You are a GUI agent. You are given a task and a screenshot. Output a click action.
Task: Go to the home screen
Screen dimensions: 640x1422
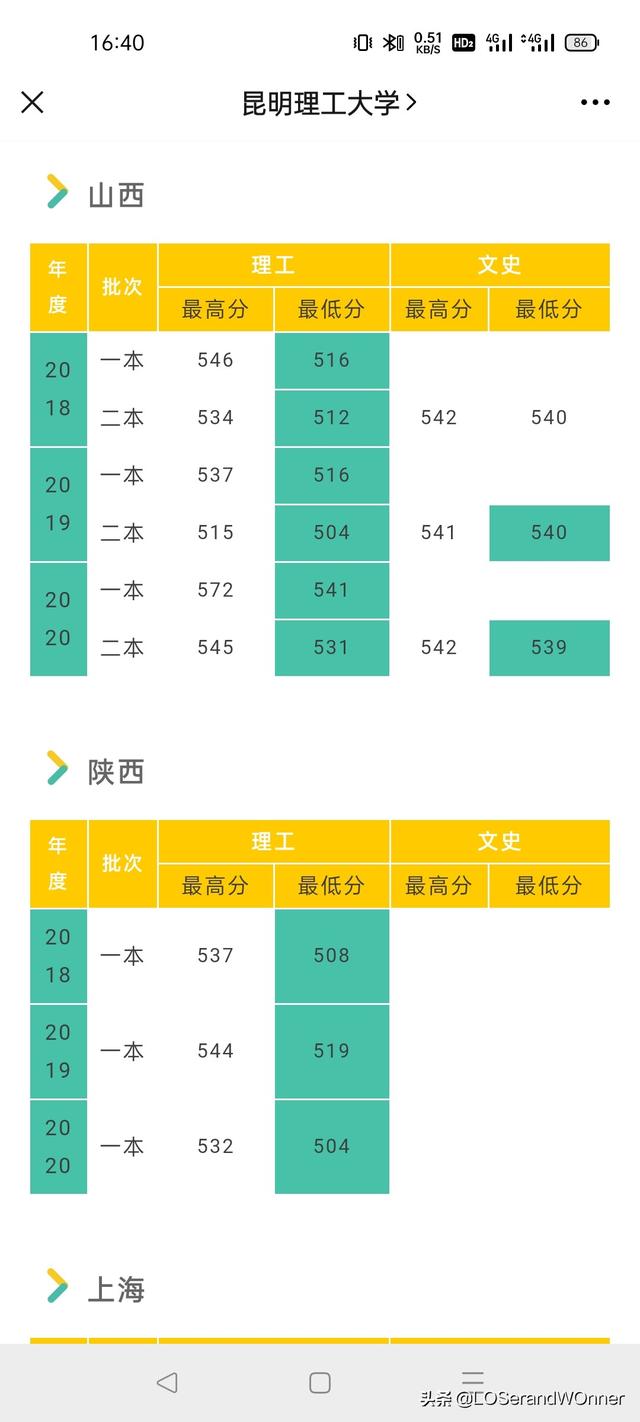click(x=320, y=1382)
